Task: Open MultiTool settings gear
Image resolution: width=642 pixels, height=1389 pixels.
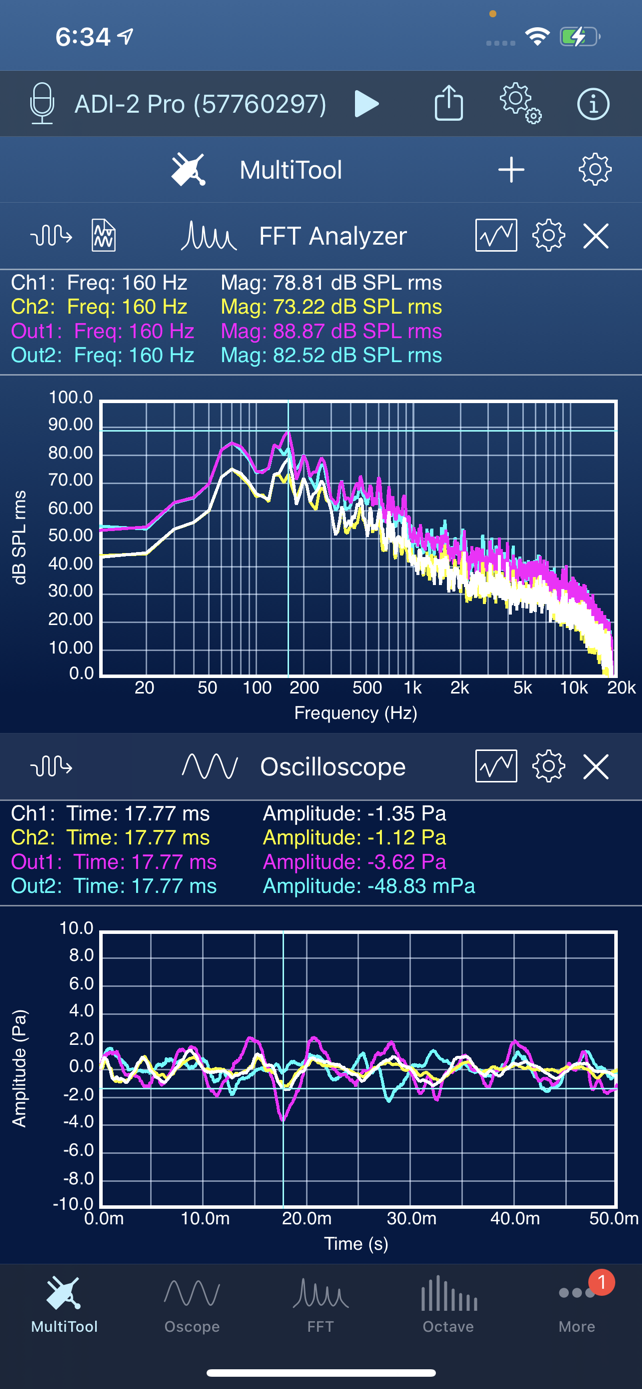Action: pyautogui.click(x=595, y=170)
